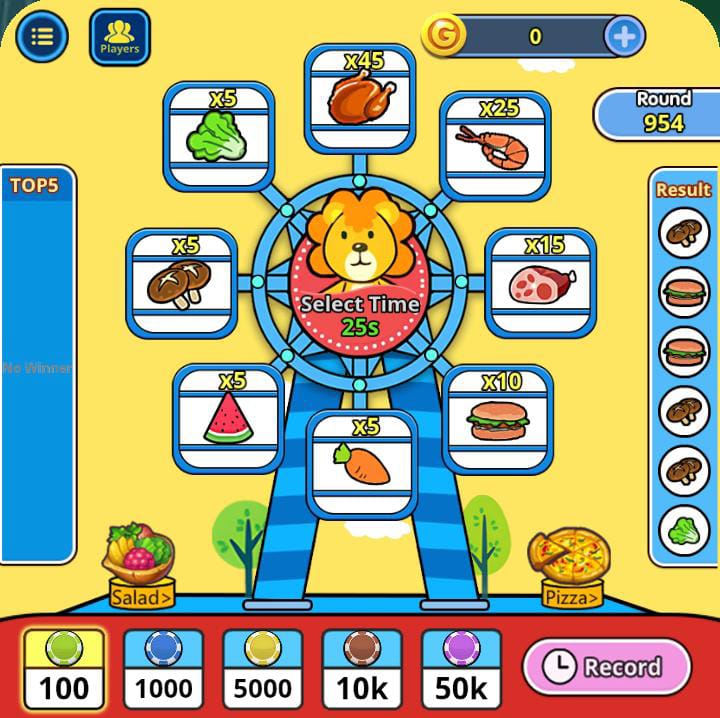Choose the 1000 chip
The height and width of the screenshot is (718, 720).
point(163,668)
